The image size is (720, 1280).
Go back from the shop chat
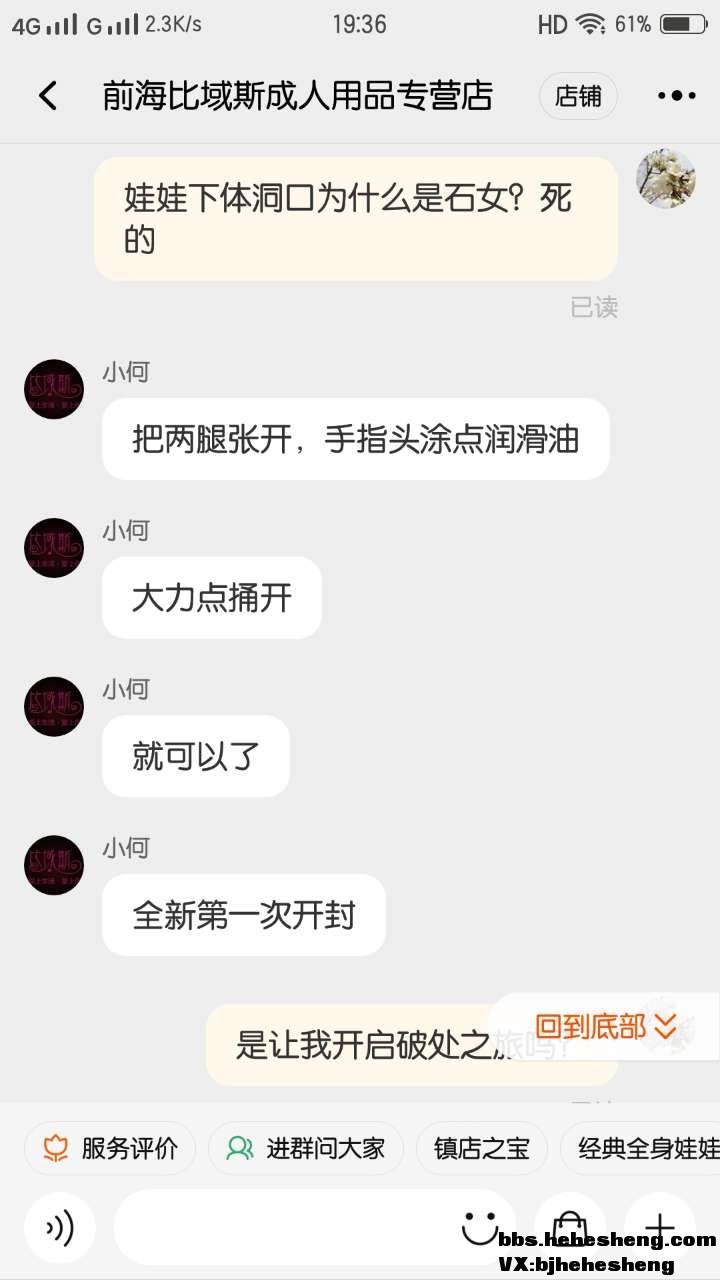[48, 96]
